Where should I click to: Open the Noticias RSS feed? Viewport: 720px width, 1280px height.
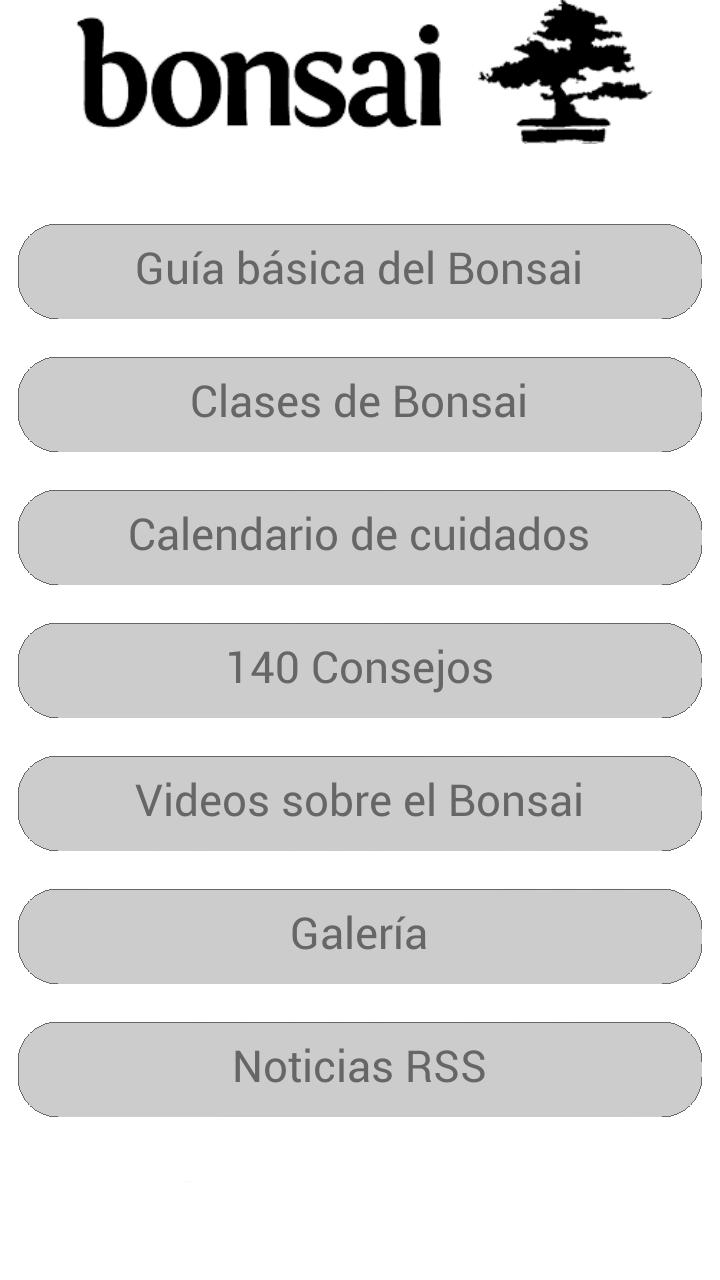coord(360,1068)
